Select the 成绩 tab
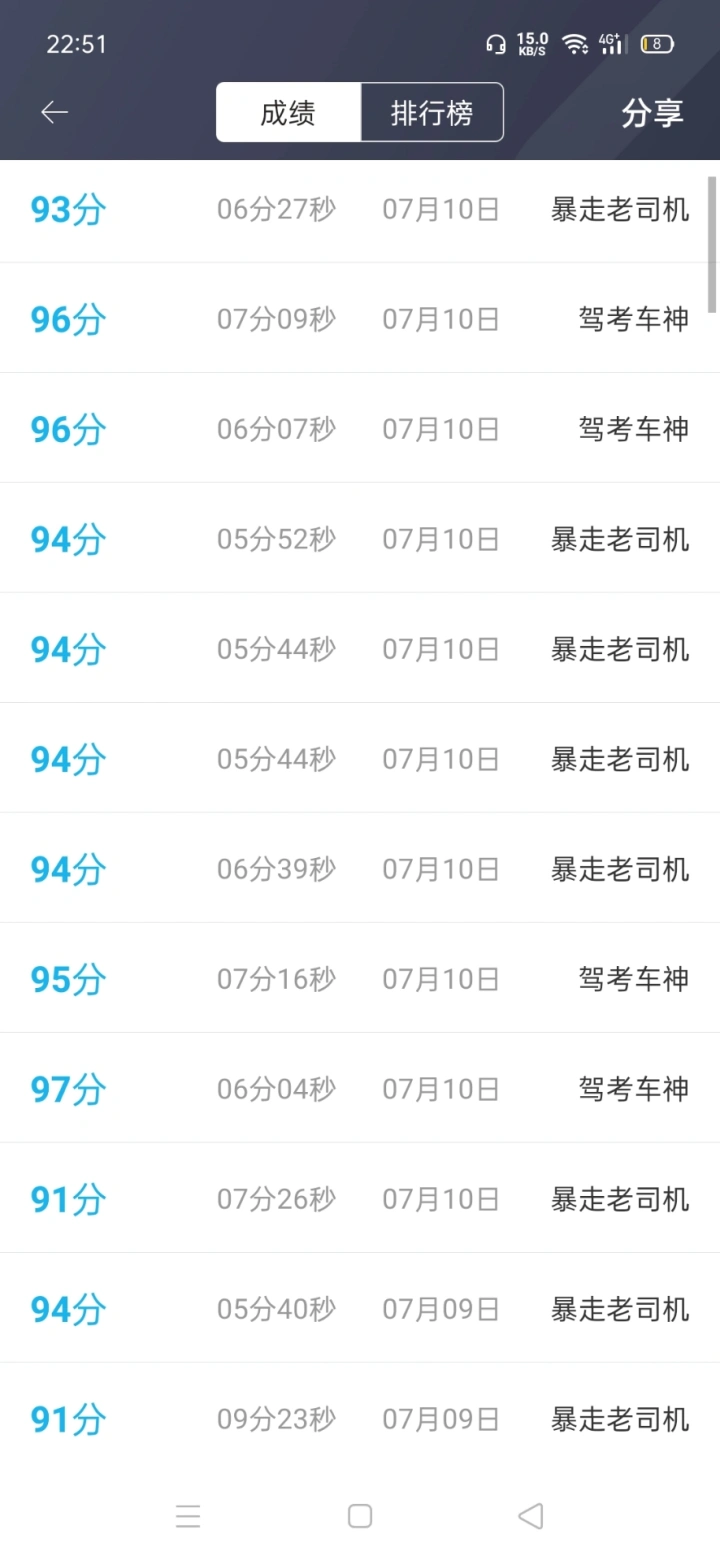Viewport: 720px width, 1560px height. (288, 113)
